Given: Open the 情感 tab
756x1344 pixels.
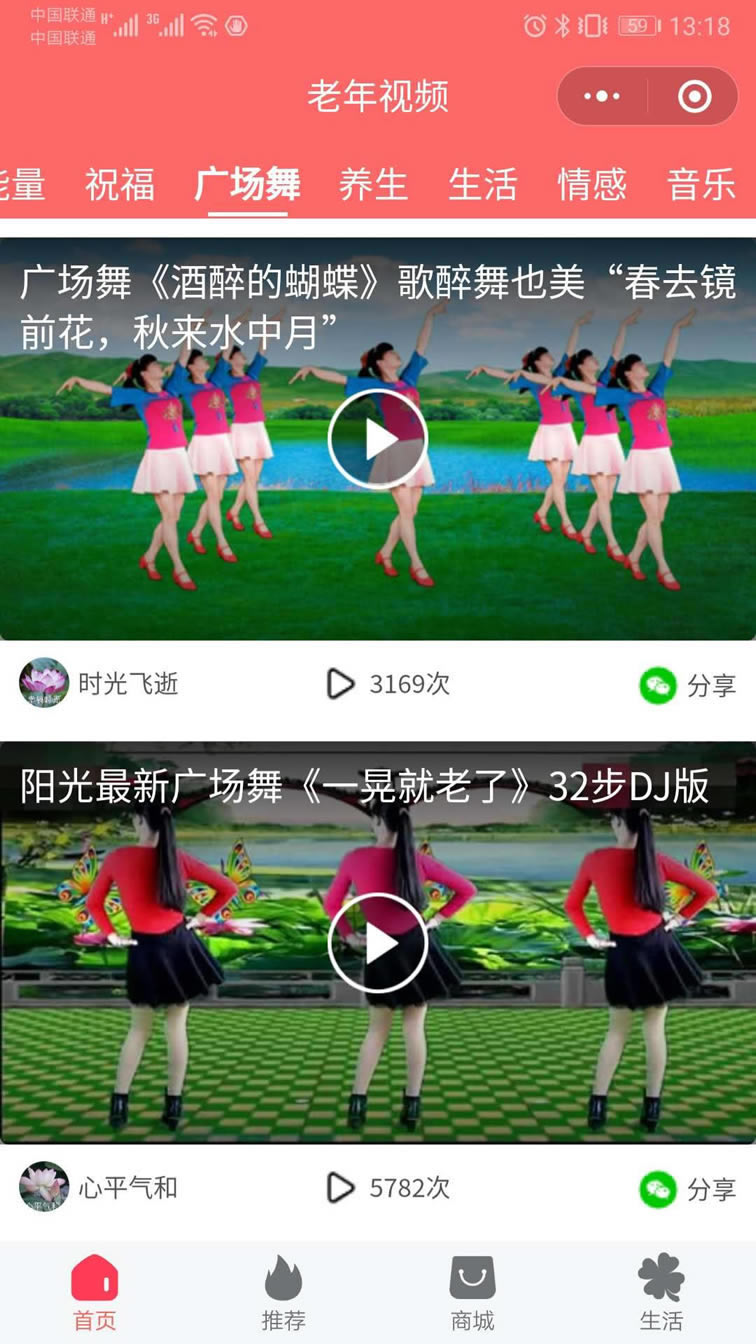Looking at the screenshot, I should pos(592,185).
